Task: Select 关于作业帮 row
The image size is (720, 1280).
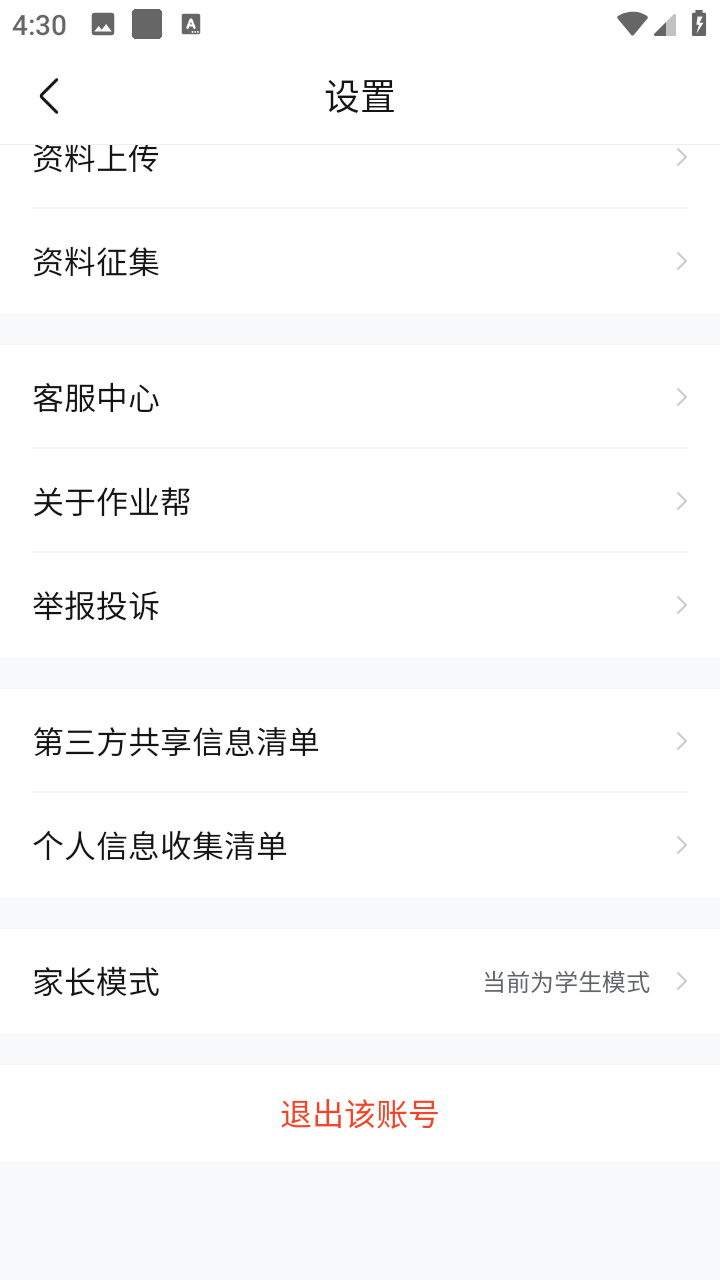Action: coord(360,501)
